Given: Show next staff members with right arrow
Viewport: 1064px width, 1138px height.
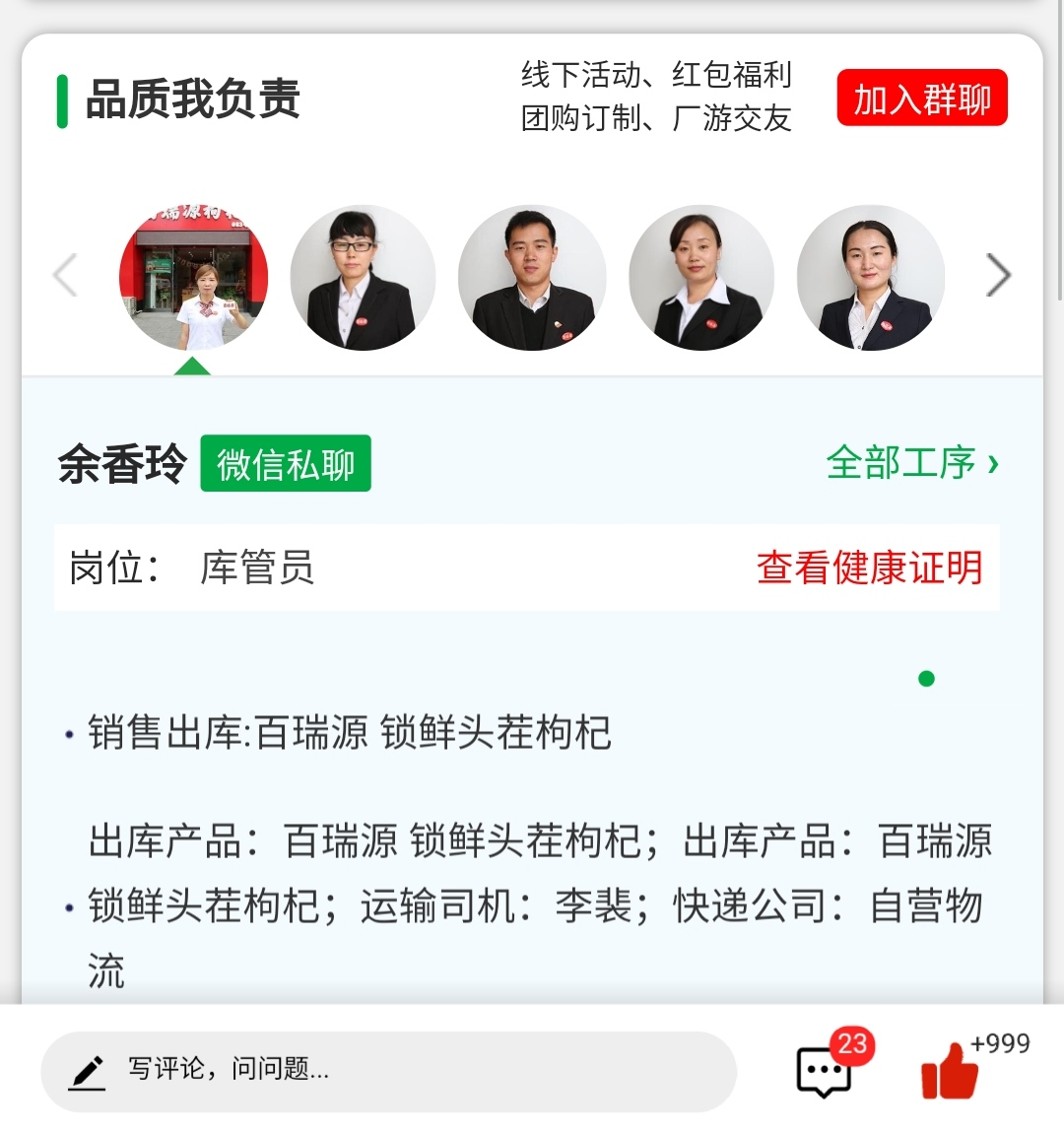Looking at the screenshot, I should tap(998, 275).
